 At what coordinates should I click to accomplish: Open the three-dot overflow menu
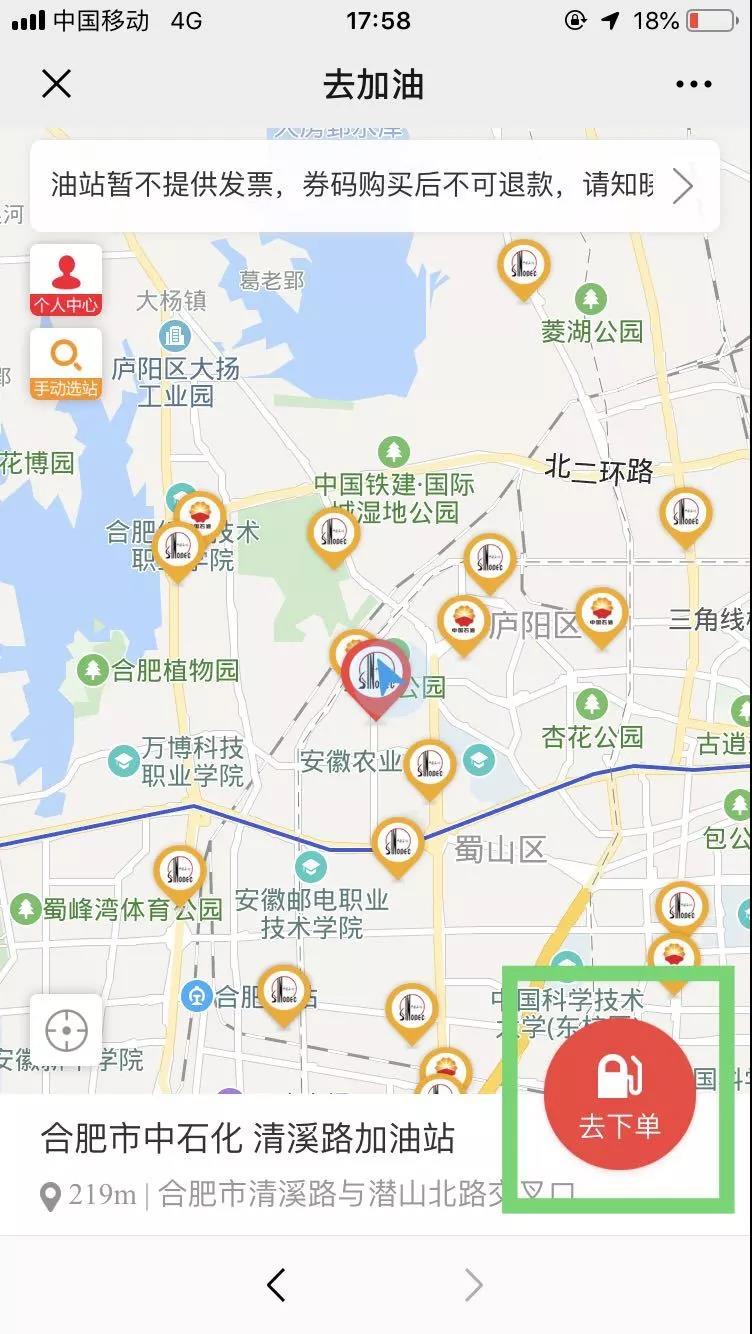pyautogui.click(x=693, y=84)
